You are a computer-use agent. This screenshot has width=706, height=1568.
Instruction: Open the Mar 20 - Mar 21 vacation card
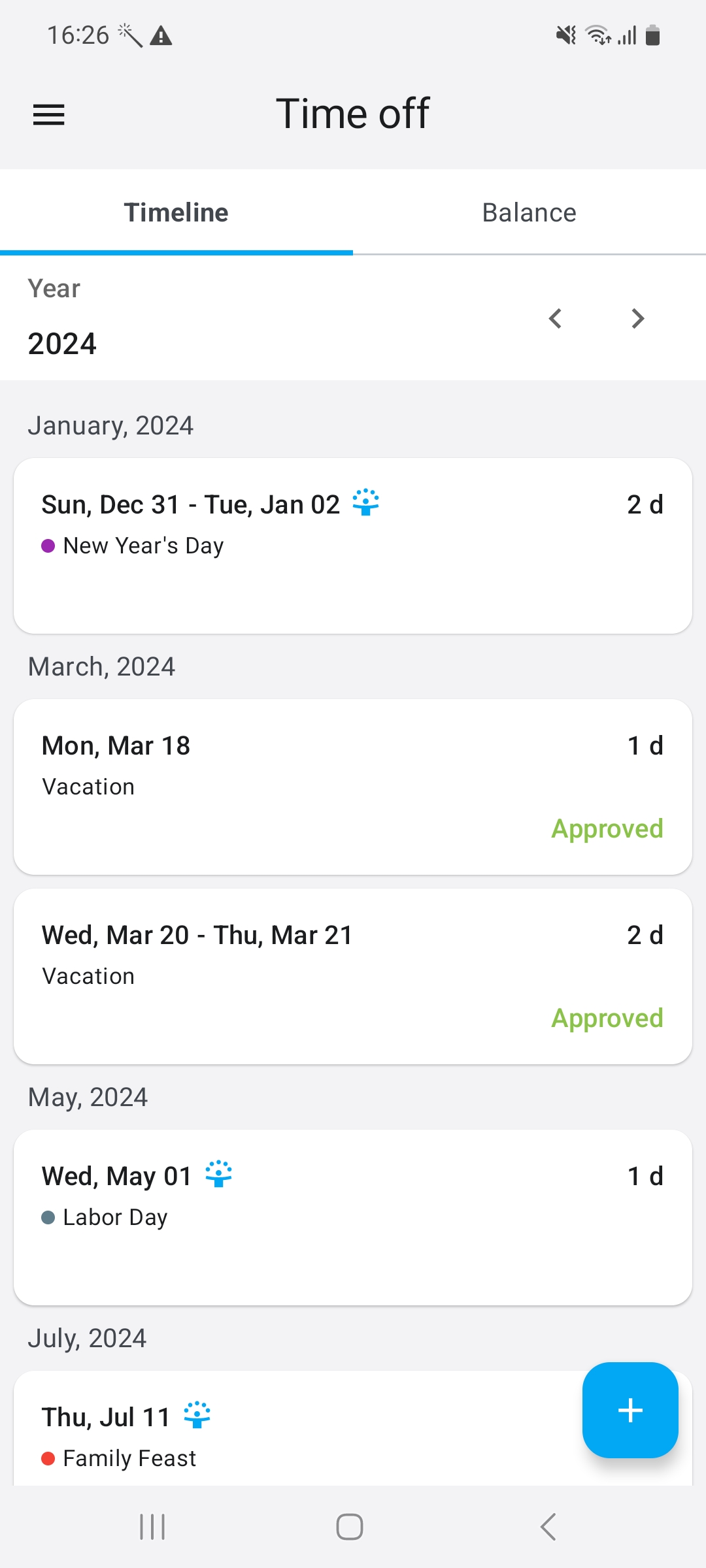tap(353, 974)
